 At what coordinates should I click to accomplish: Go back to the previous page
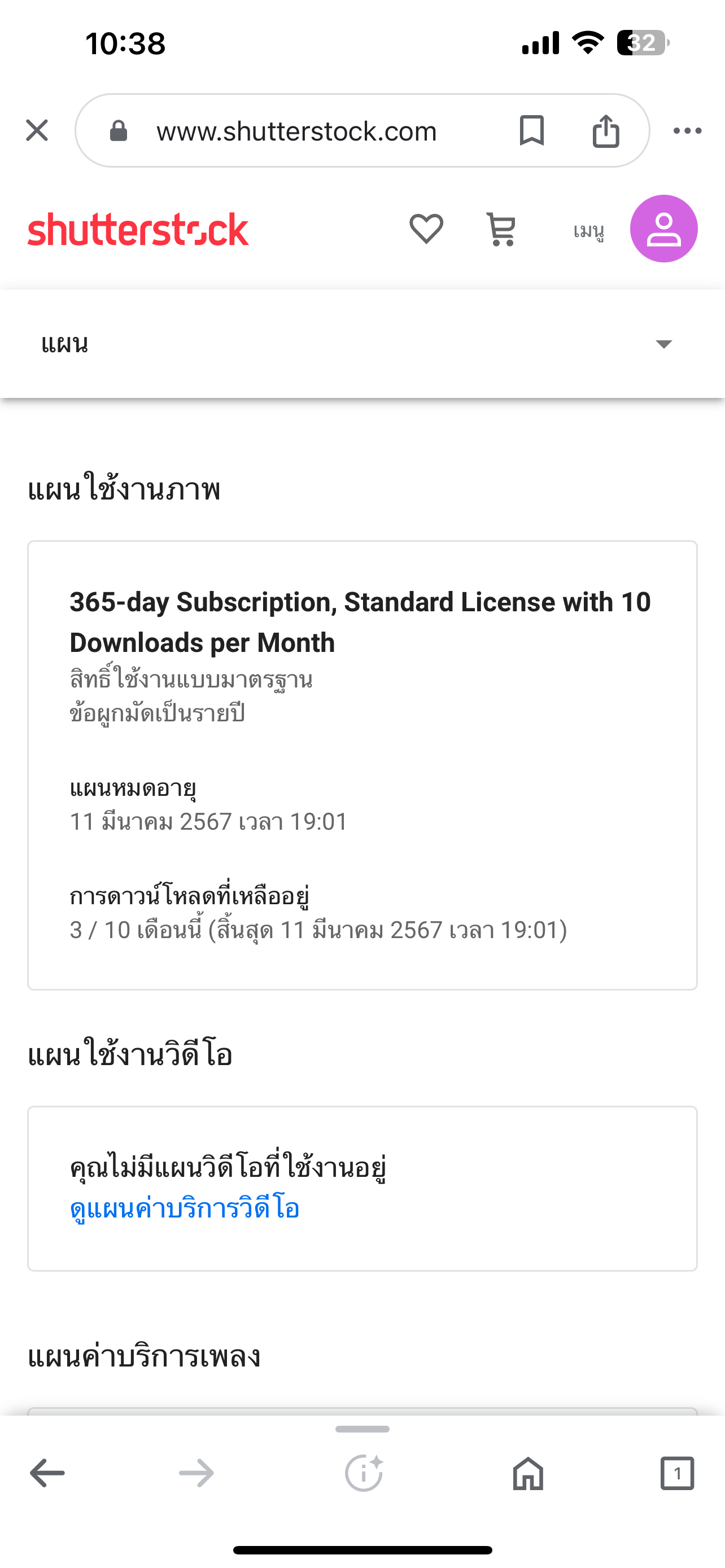pos(47,1473)
